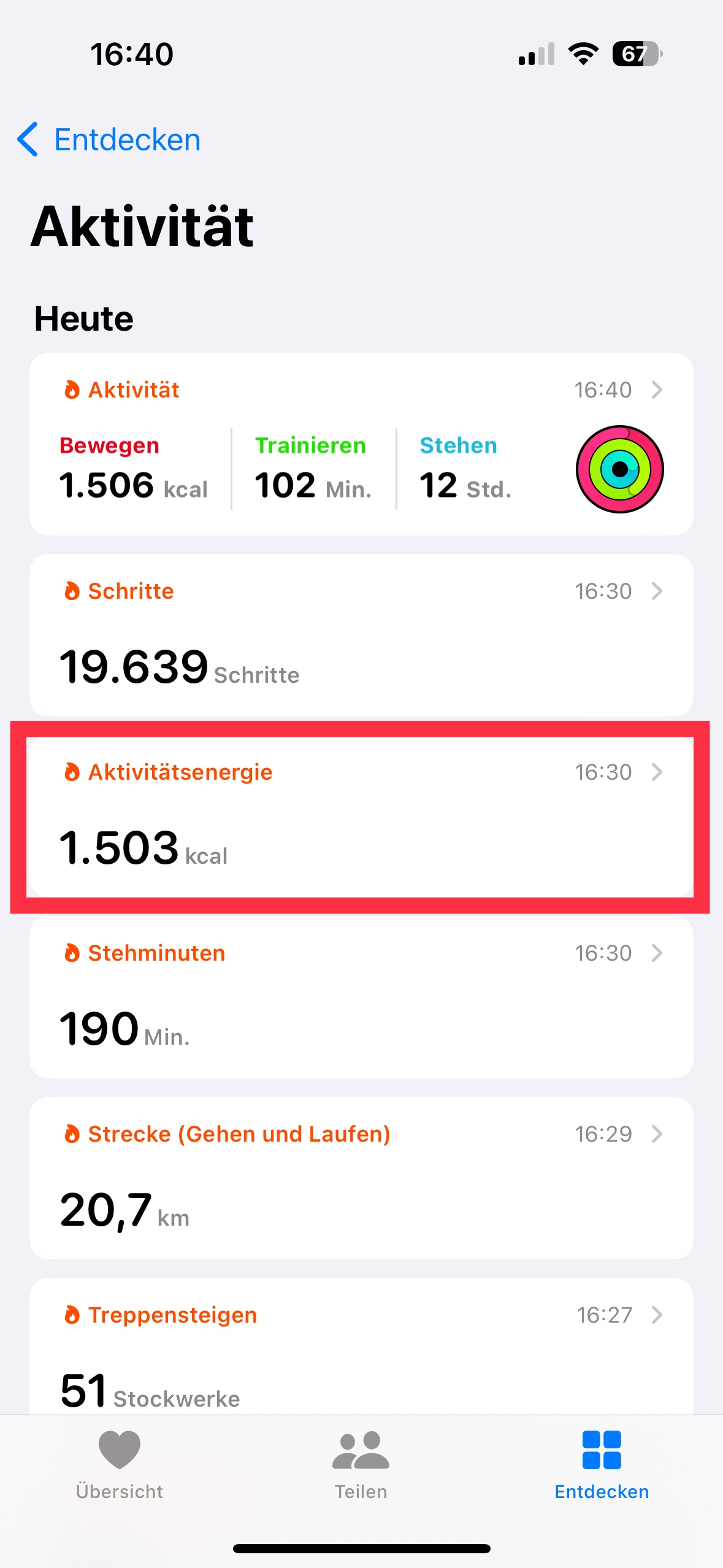
Task: Show Strecke (Gehen und Laufen) details
Action: pos(361,1178)
